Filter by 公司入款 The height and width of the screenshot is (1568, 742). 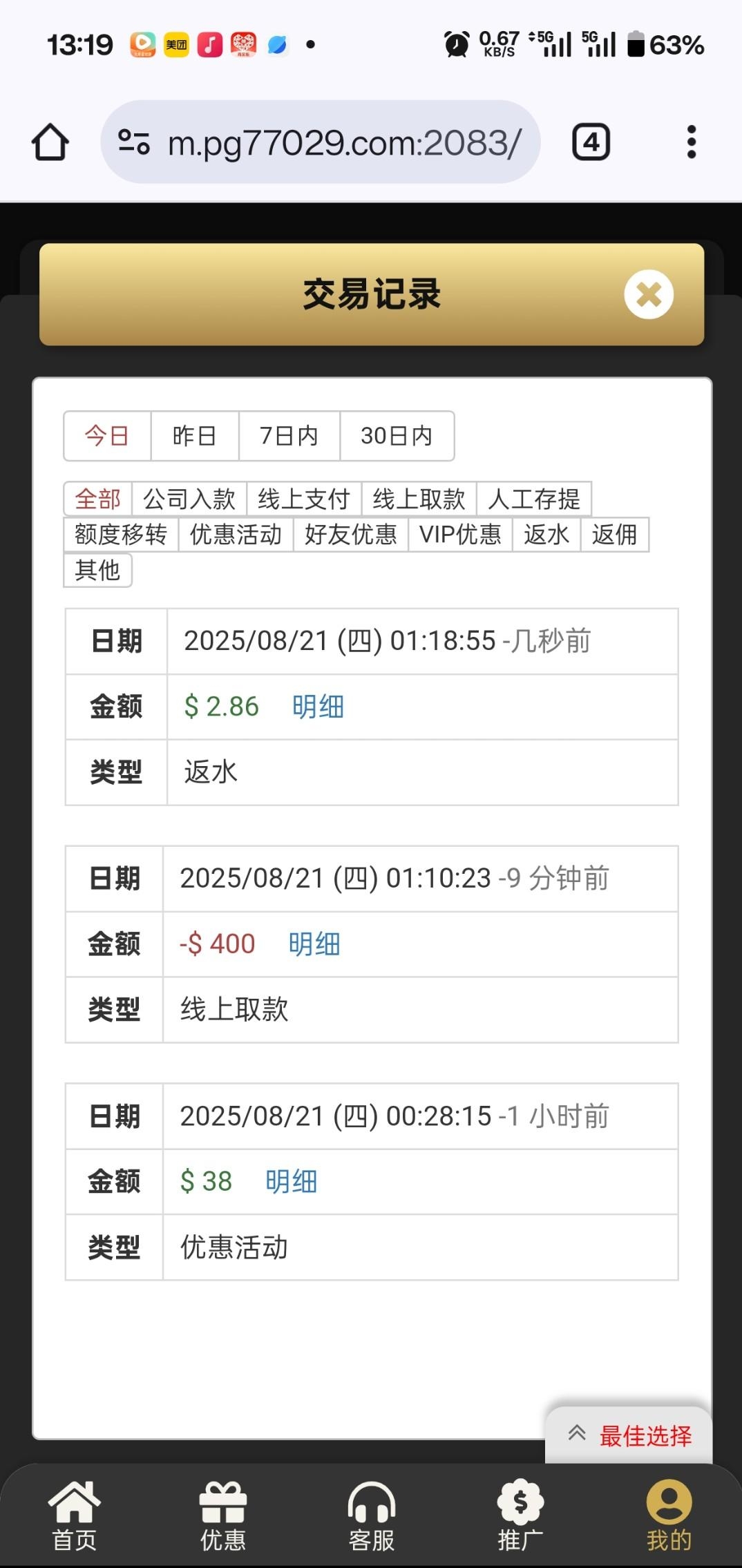(189, 499)
